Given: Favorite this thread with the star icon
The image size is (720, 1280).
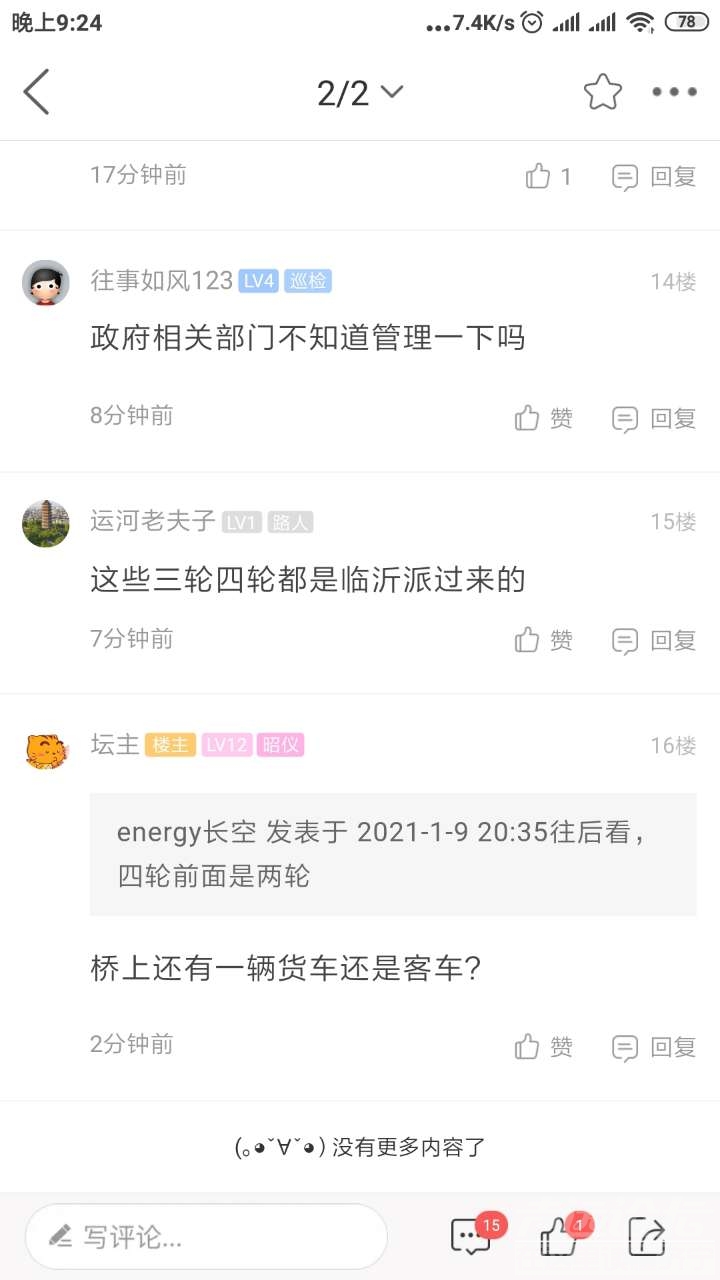Looking at the screenshot, I should [602, 92].
